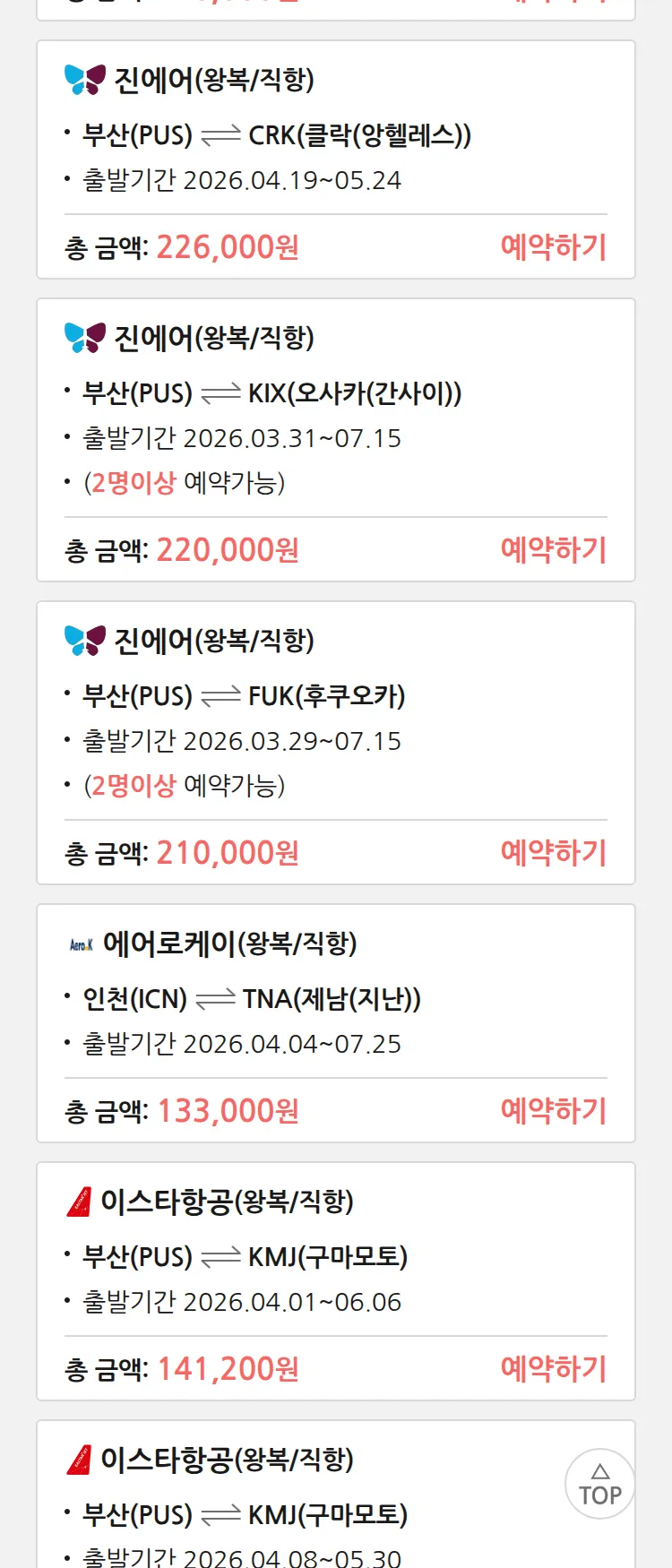Tap 예약하기 for the 226,000원 CRK flight
672x1568 pixels.
point(553,247)
